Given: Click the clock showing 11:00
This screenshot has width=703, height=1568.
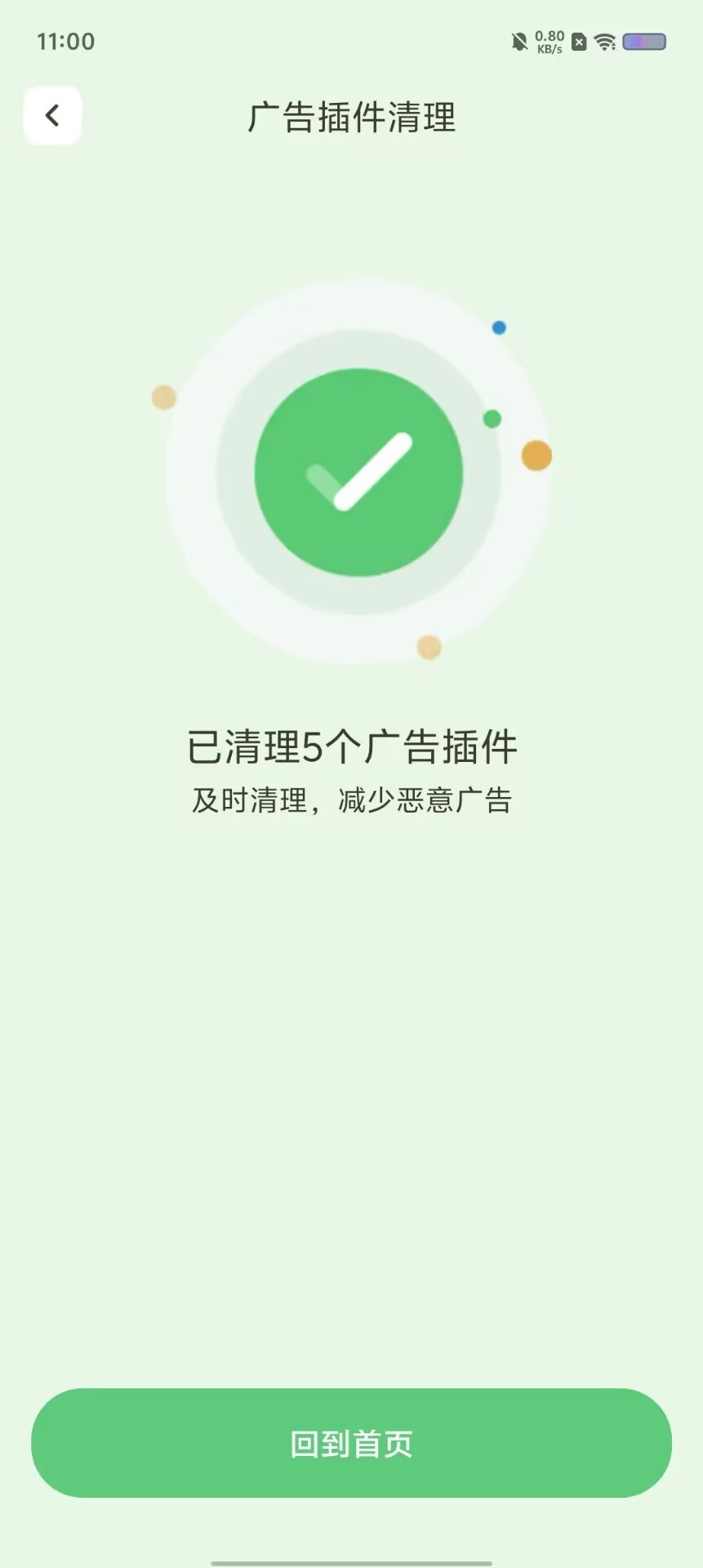Looking at the screenshot, I should pyautogui.click(x=65, y=41).
